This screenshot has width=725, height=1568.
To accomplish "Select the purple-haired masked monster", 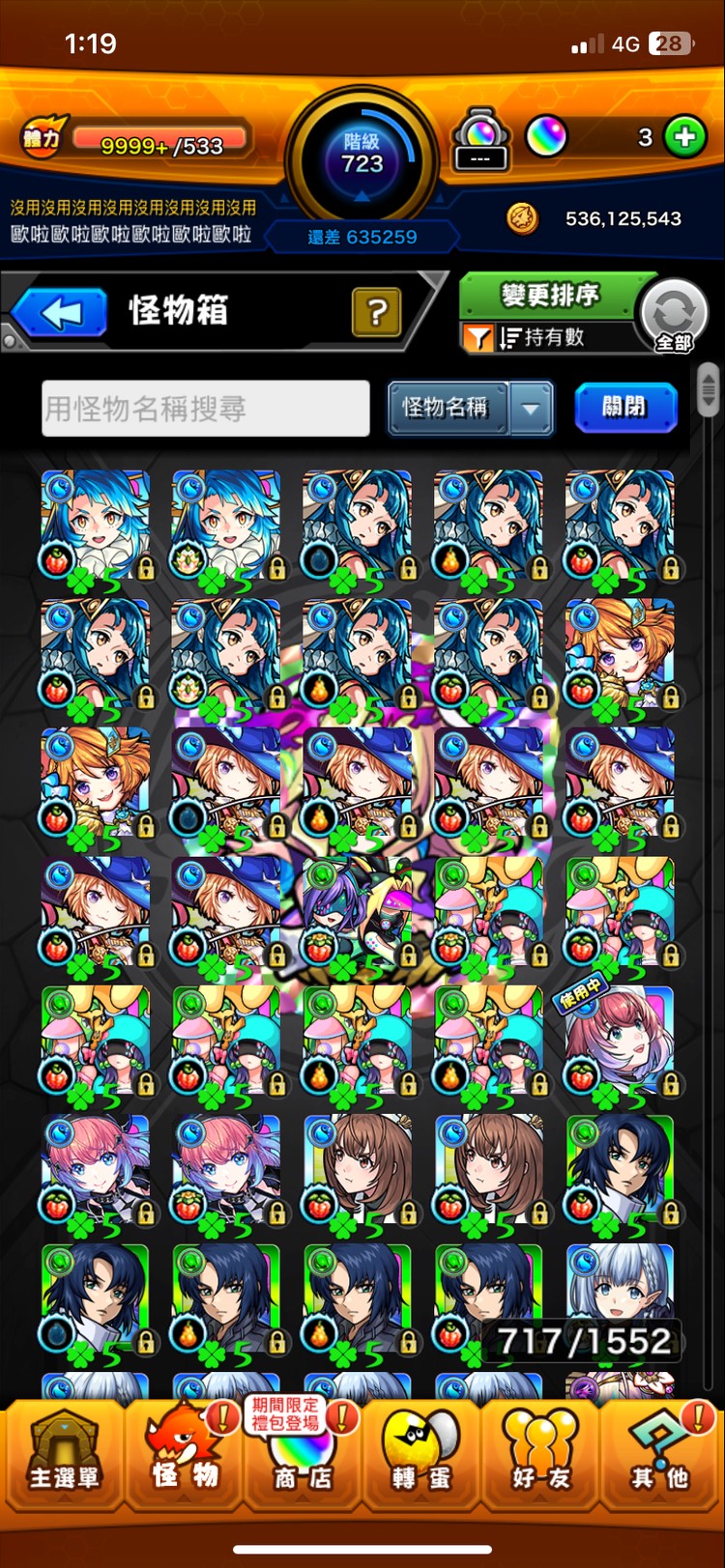I will 357,913.
